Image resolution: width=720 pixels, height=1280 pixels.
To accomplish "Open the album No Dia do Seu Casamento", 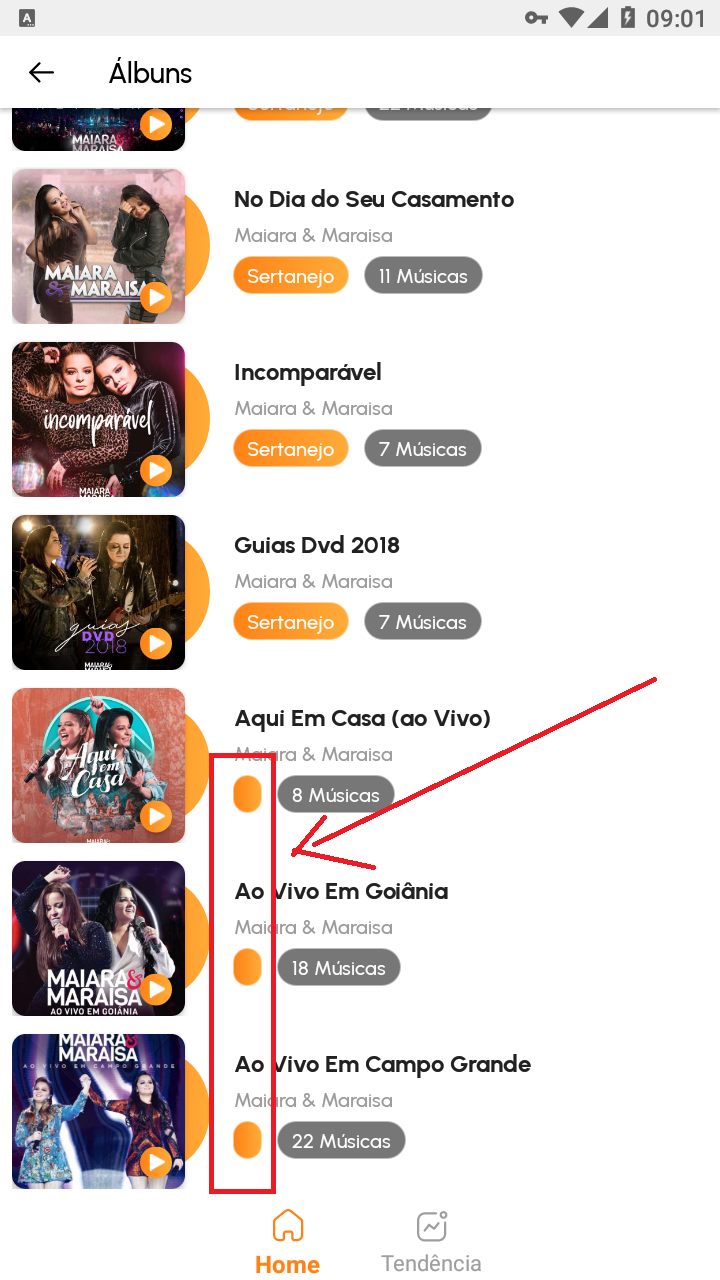I will tap(373, 199).
